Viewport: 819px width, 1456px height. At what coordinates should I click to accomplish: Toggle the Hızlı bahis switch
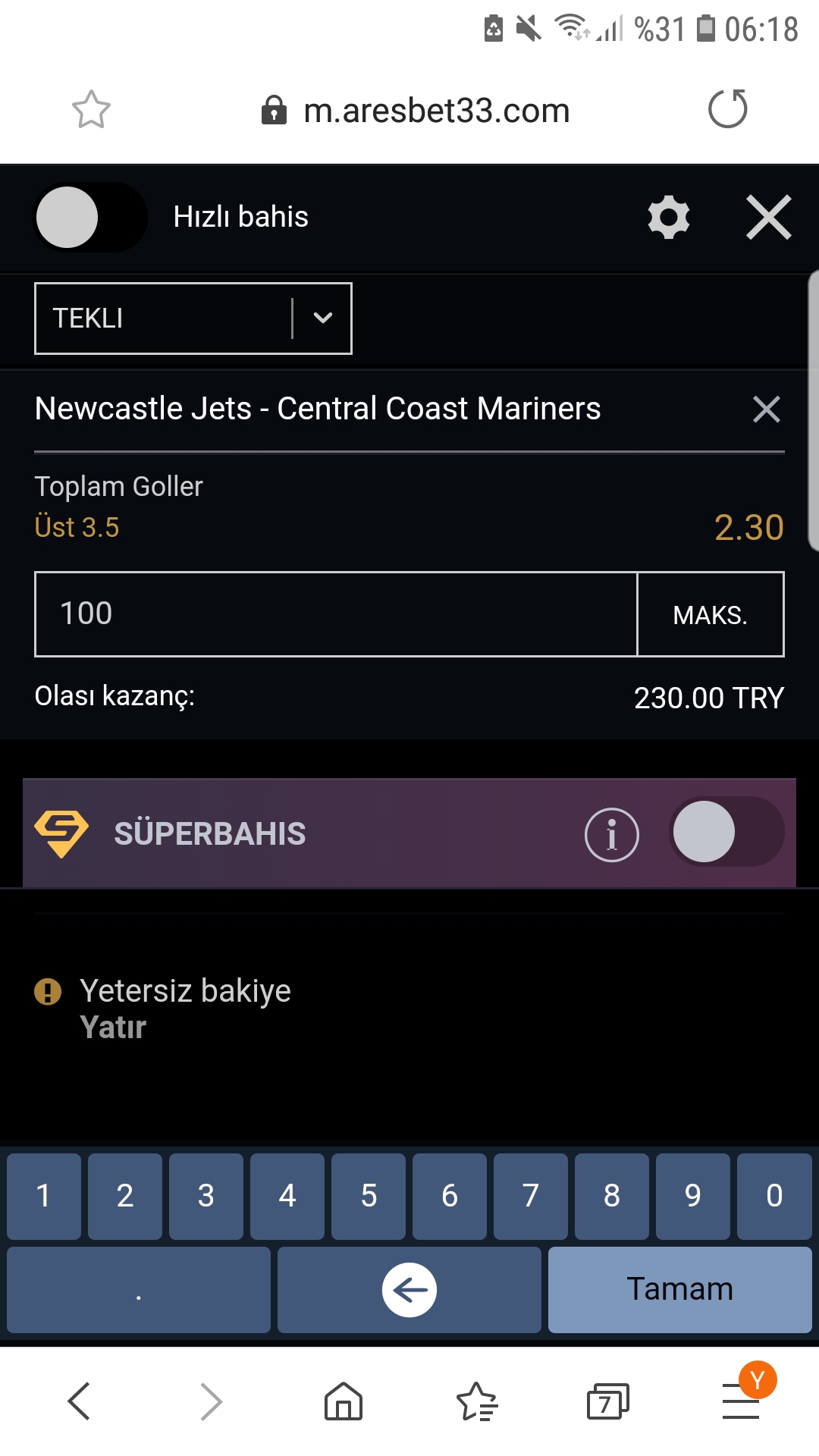coord(90,218)
